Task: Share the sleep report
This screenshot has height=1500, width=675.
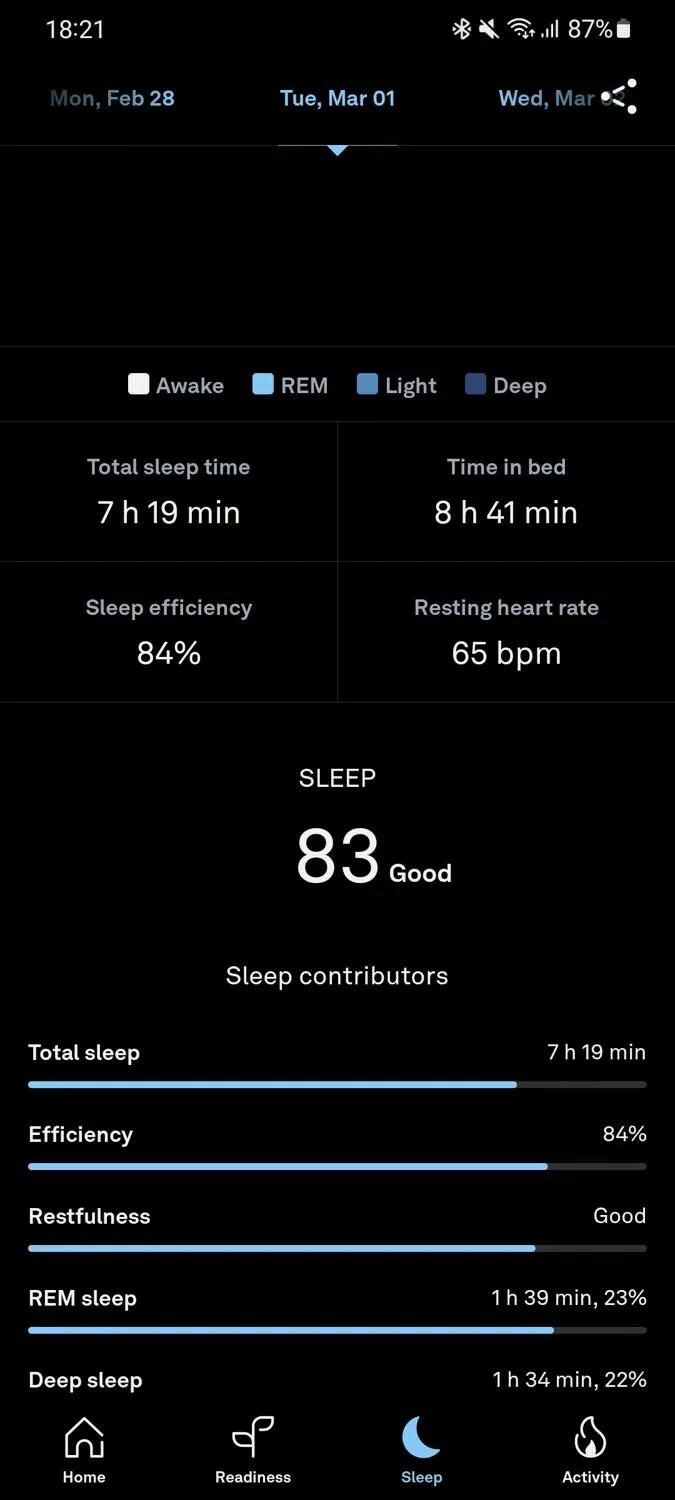Action: [x=619, y=97]
